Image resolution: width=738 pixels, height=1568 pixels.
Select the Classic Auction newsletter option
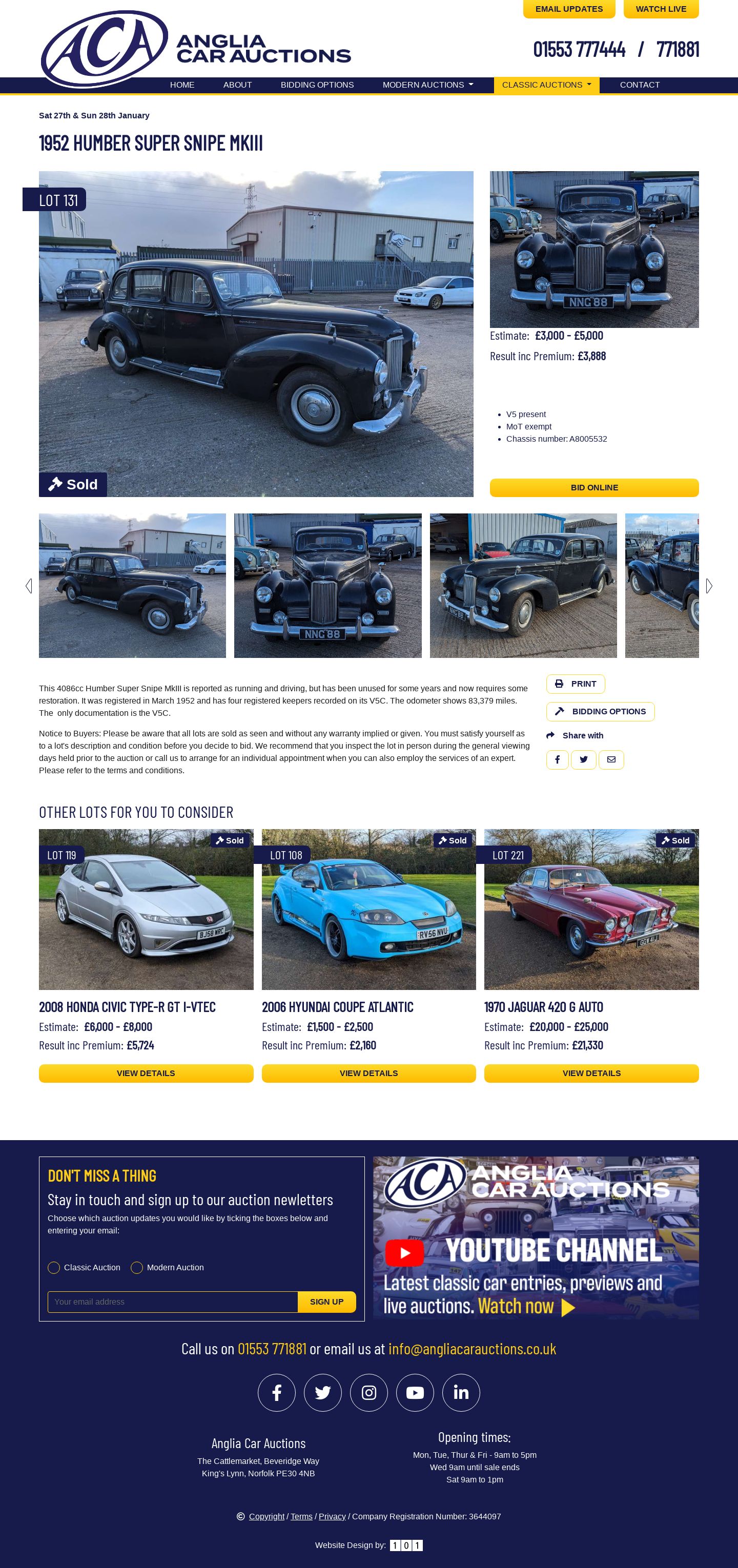[54, 1267]
